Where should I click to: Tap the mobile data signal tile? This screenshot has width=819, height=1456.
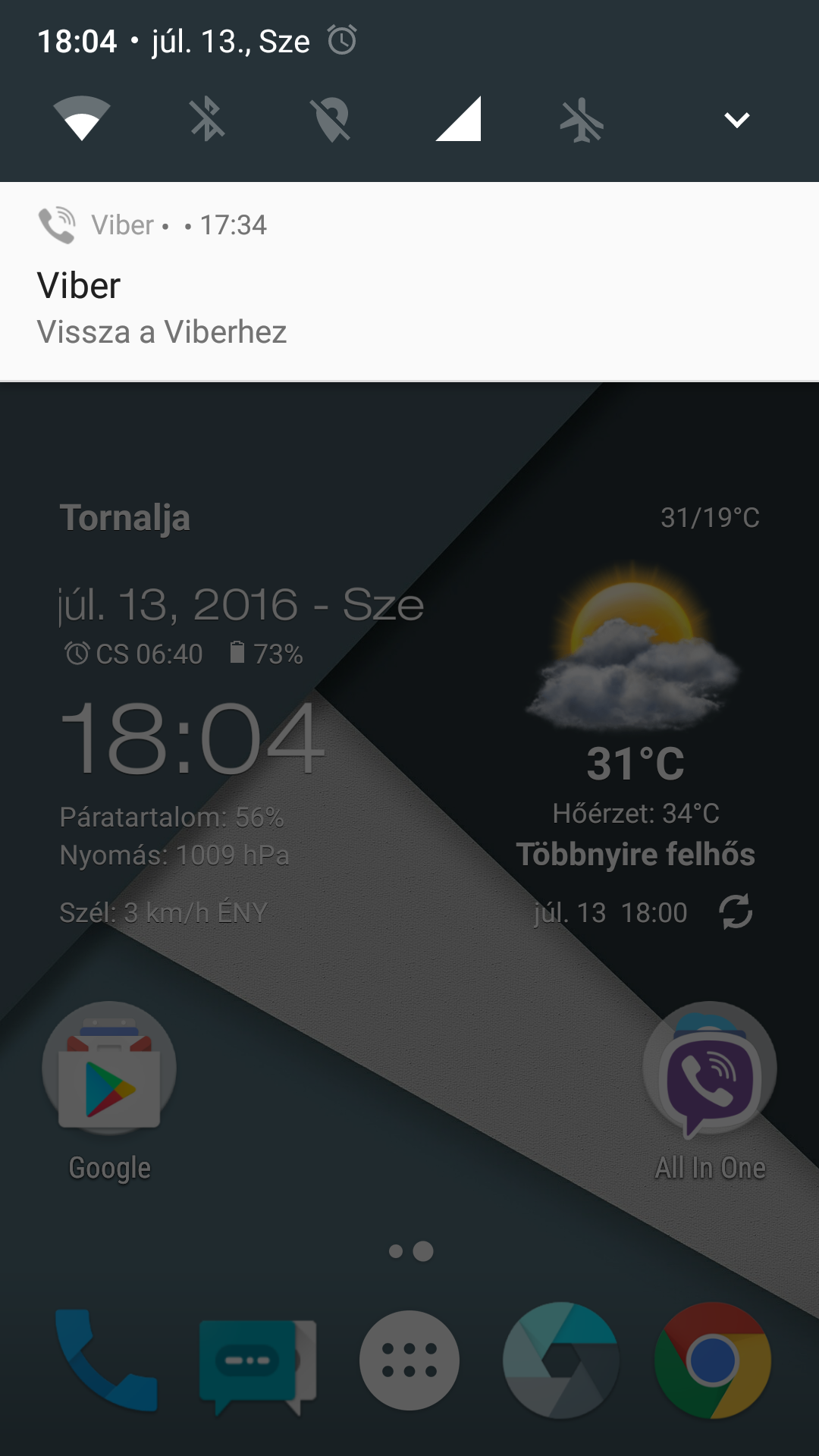(458, 119)
